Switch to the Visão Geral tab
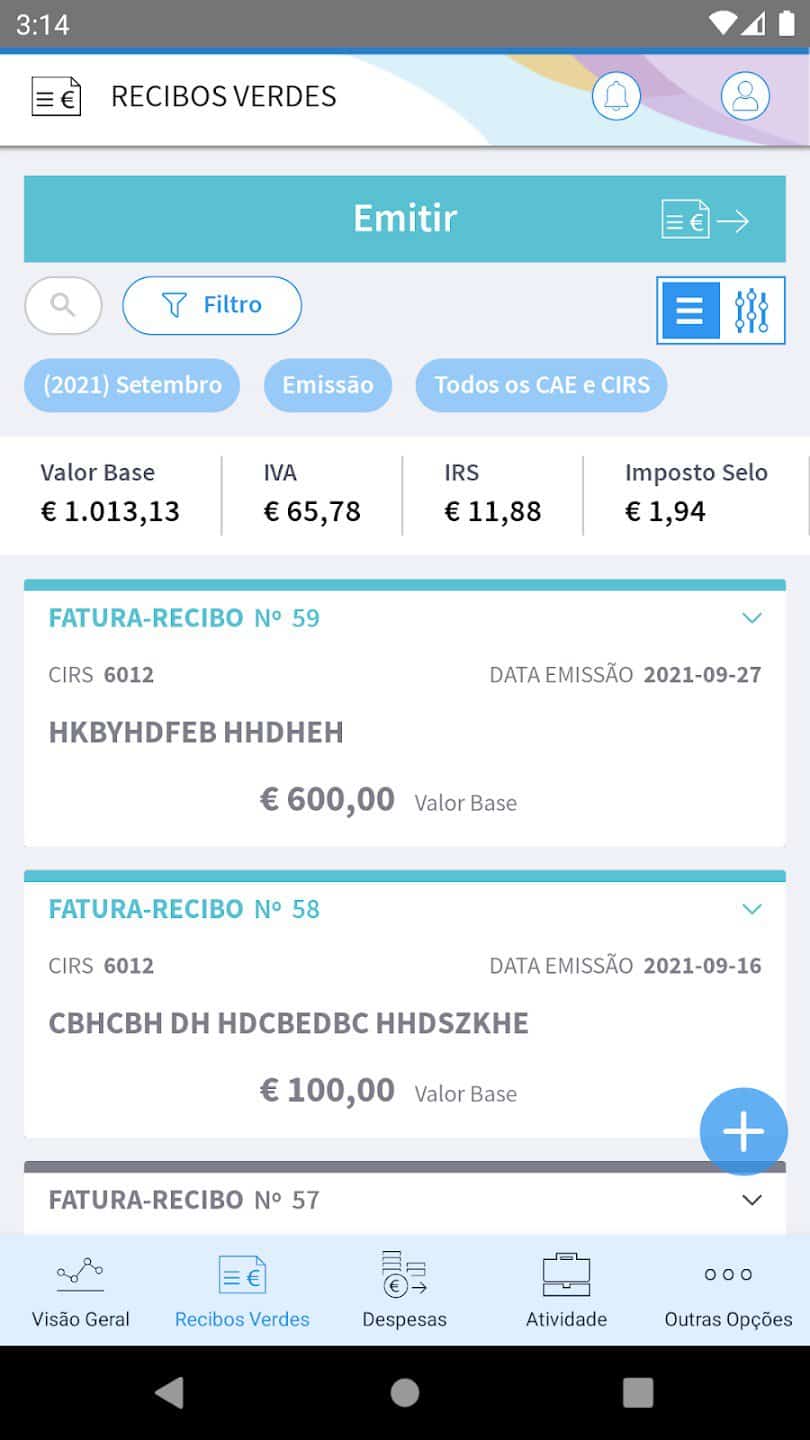 click(81, 1291)
